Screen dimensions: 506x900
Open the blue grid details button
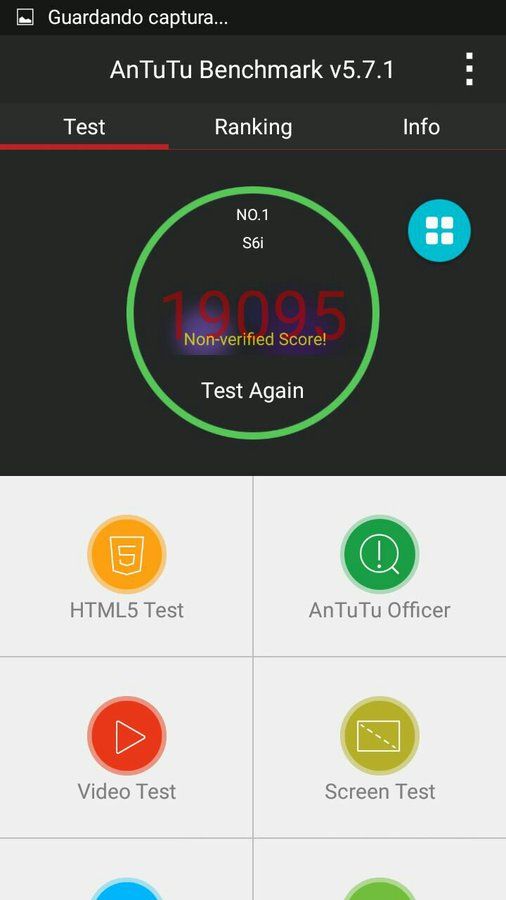click(x=439, y=231)
